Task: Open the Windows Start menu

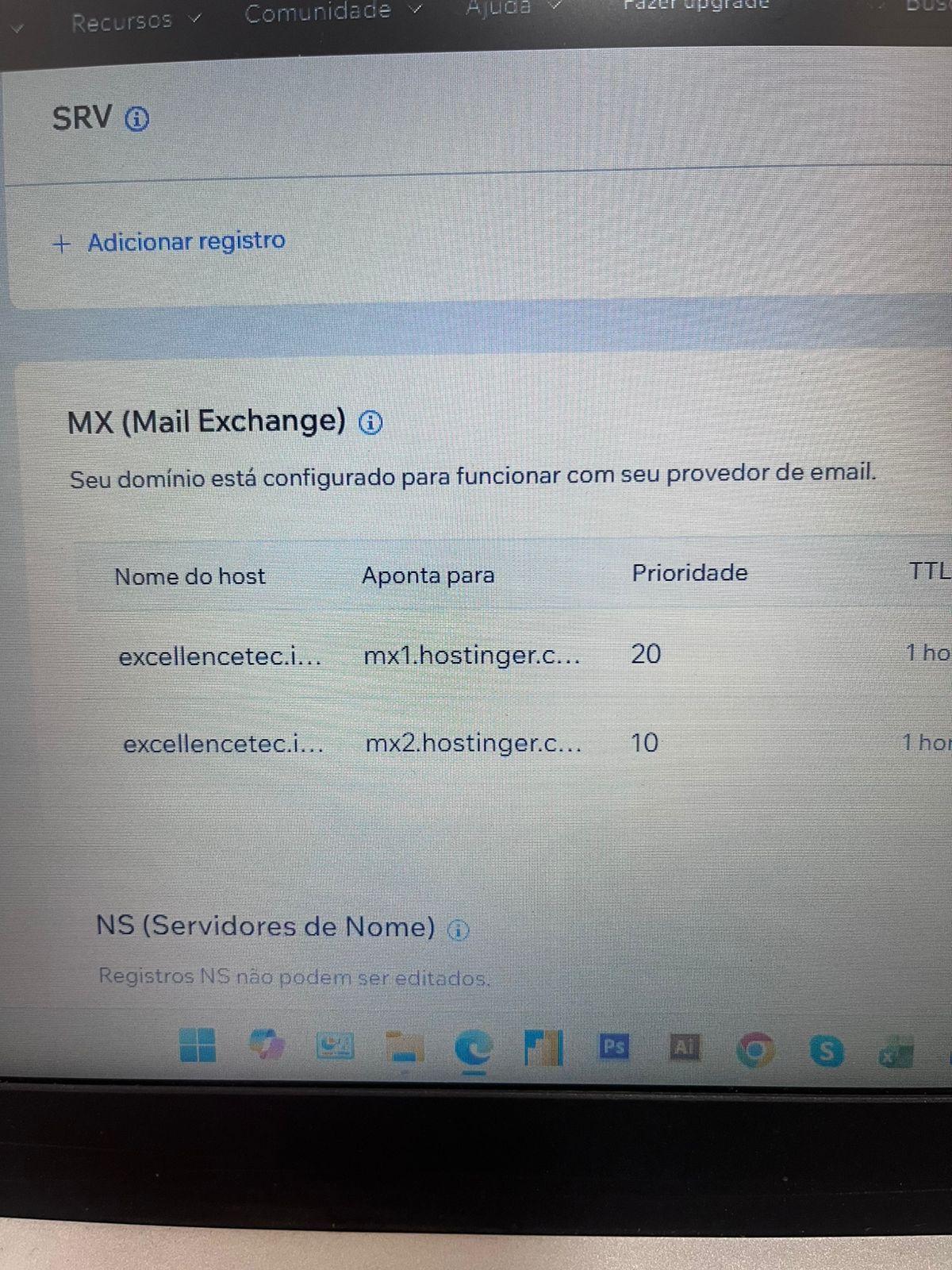Action: point(198,1045)
